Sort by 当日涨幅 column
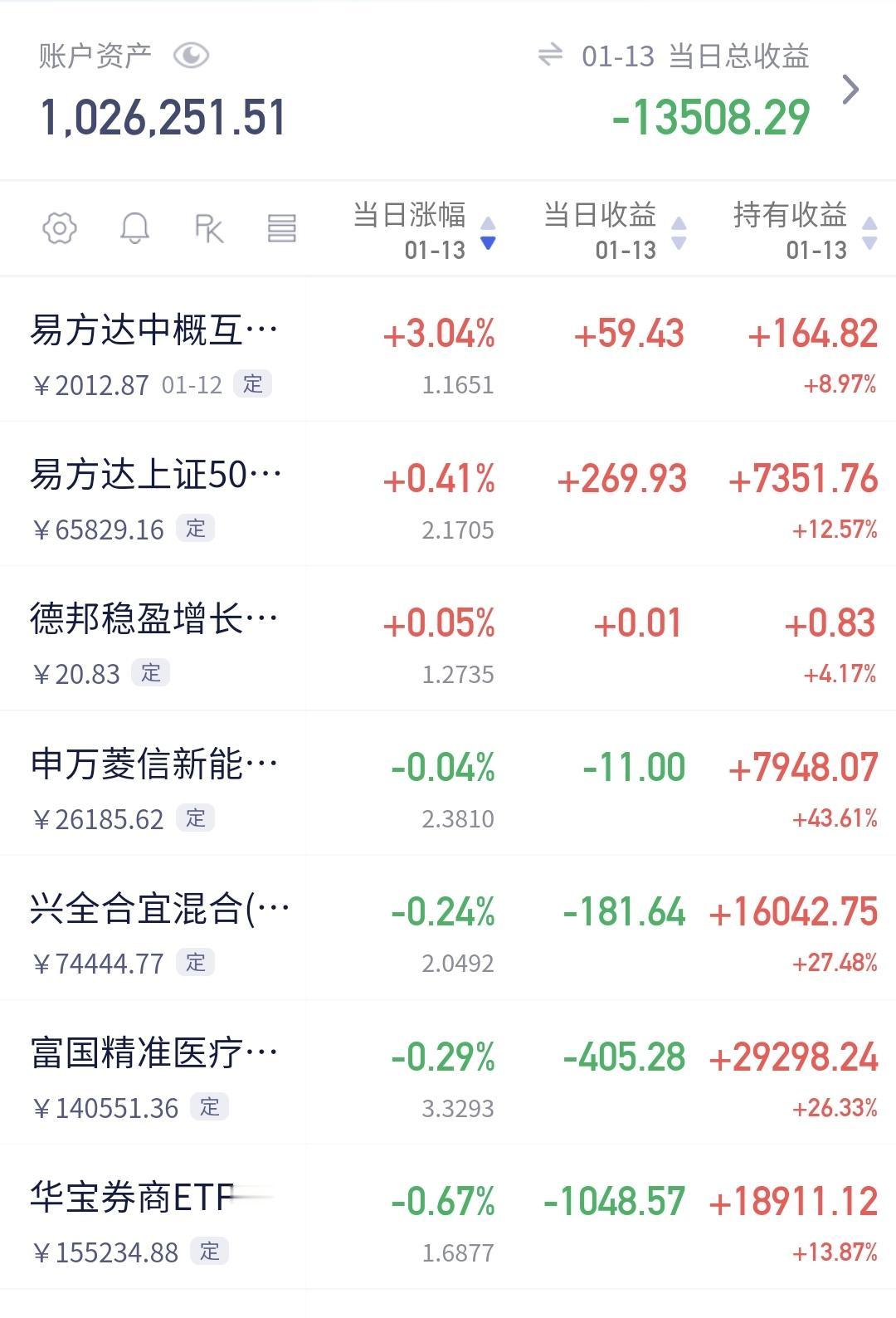The width and height of the screenshot is (896, 1318). (423, 230)
